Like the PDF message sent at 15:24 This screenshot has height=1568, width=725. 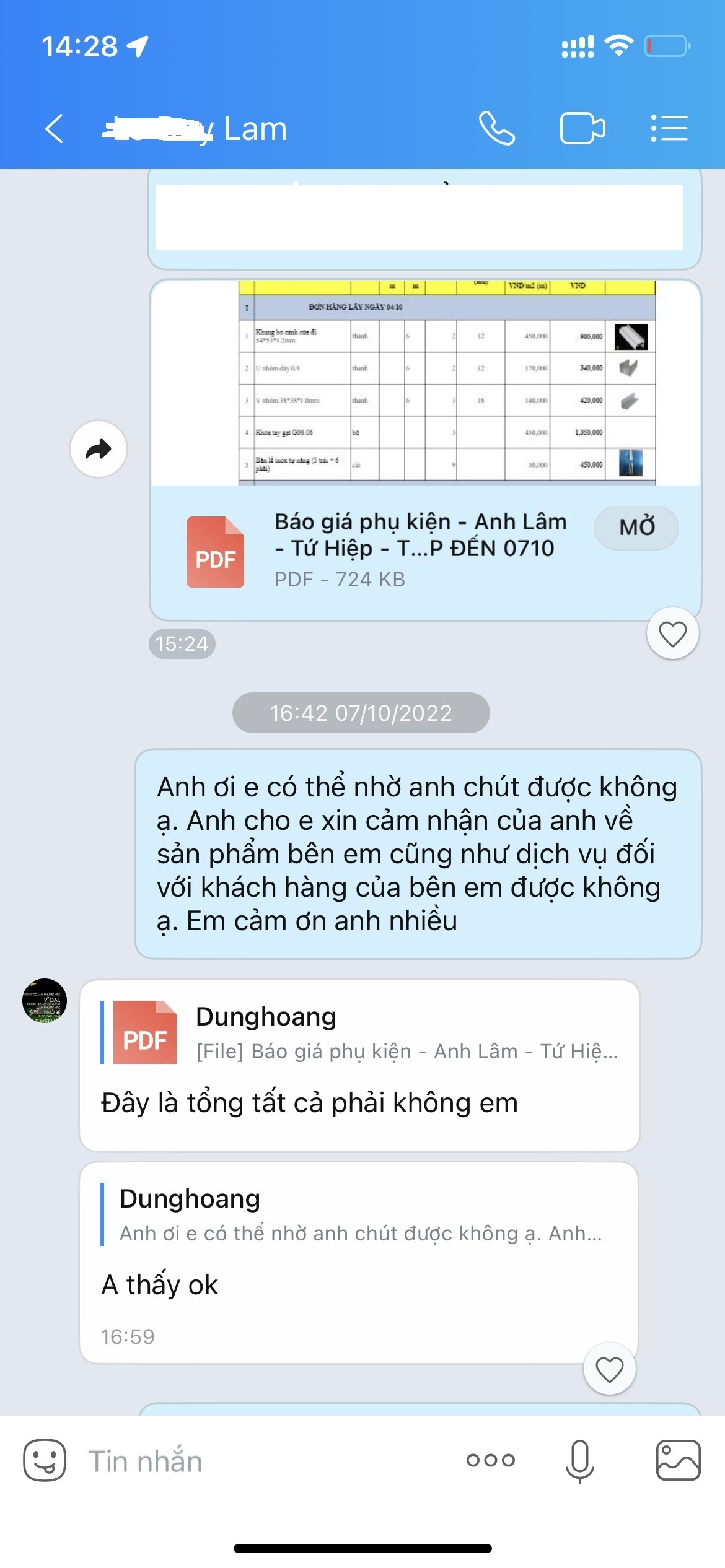(x=672, y=634)
